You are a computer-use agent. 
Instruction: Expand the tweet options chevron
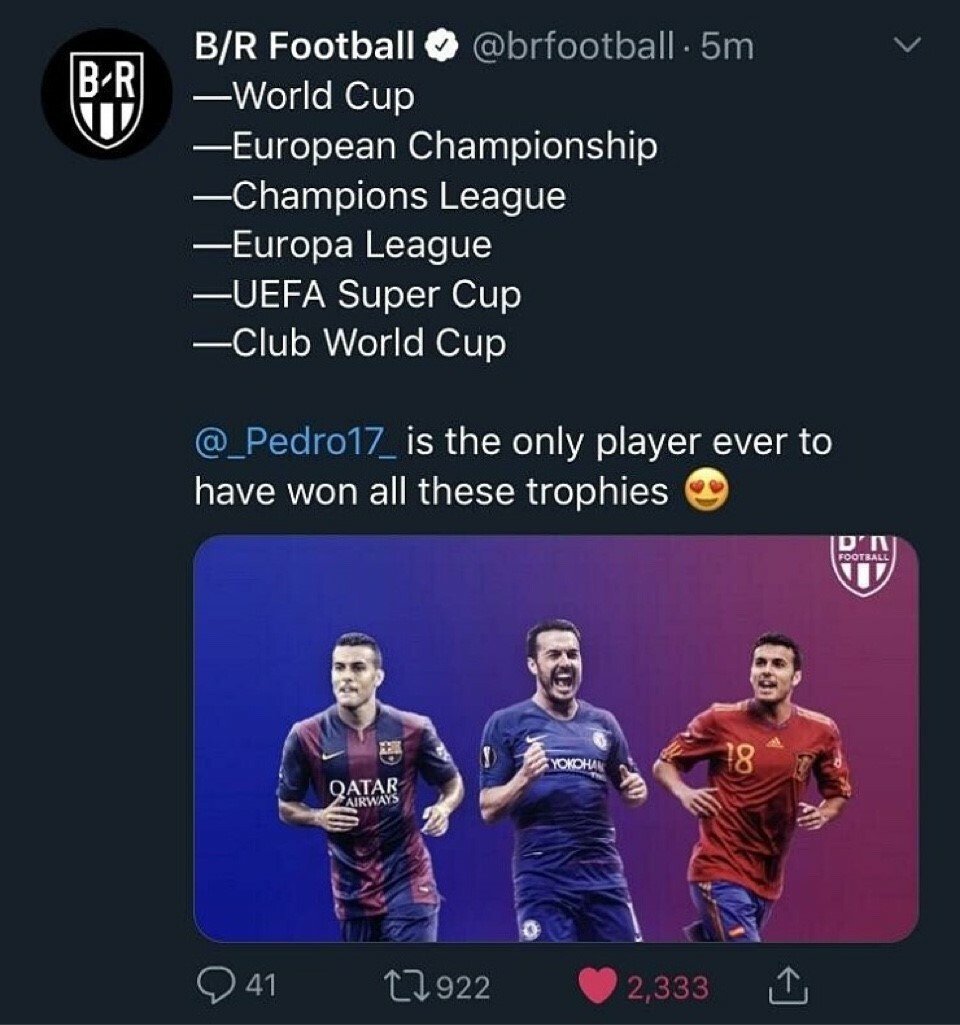[x=904, y=46]
